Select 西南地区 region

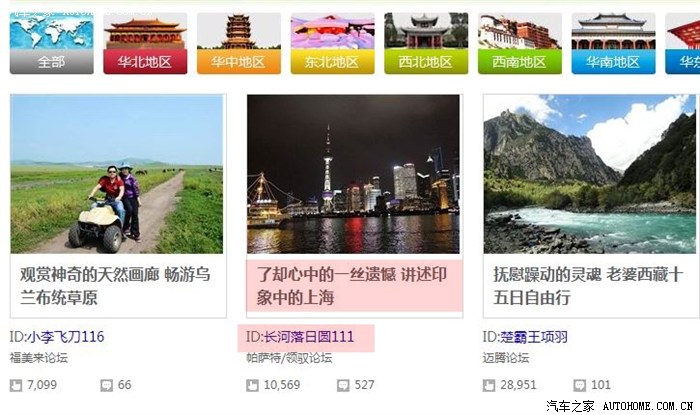519,61
